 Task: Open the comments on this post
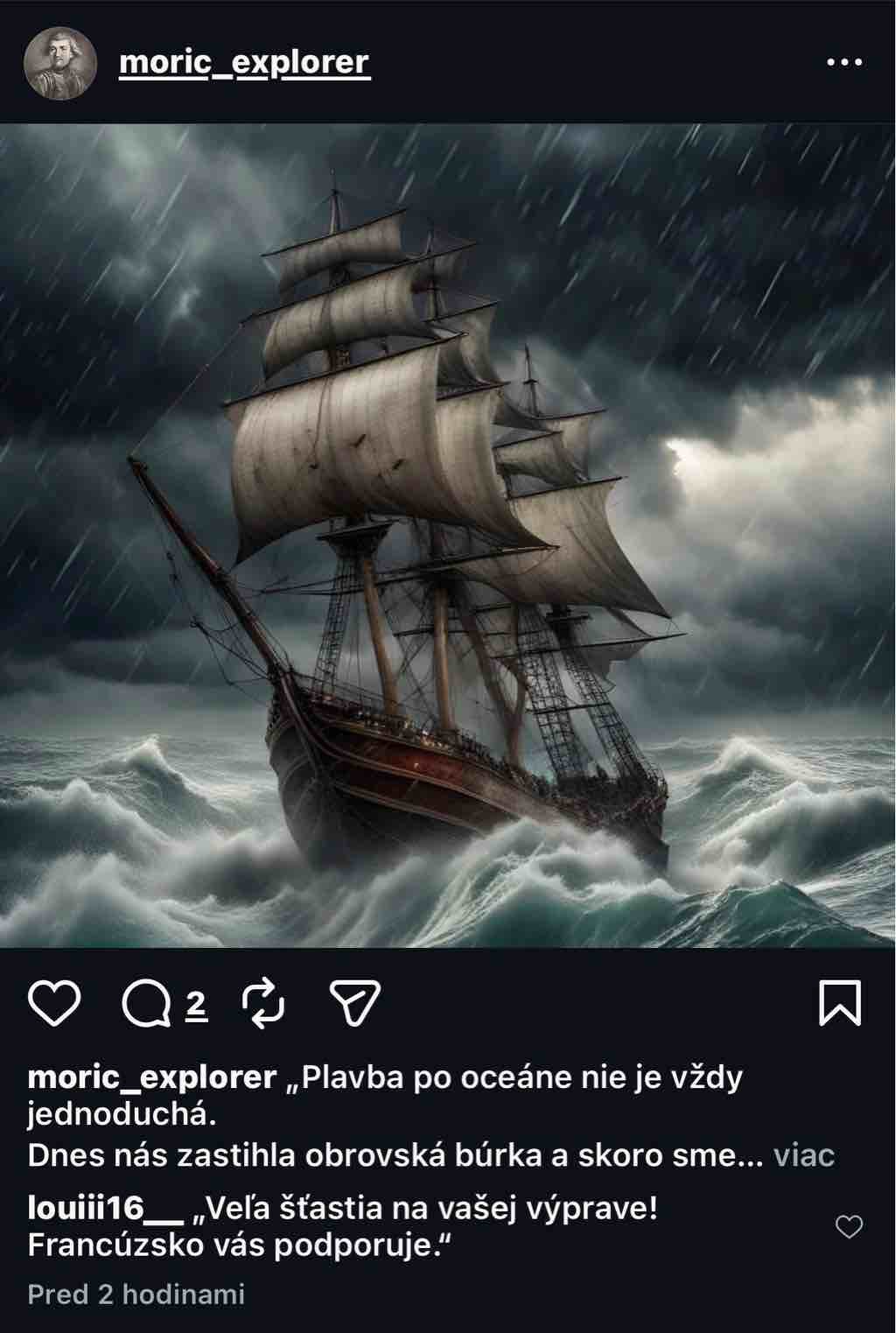coord(148,1003)
